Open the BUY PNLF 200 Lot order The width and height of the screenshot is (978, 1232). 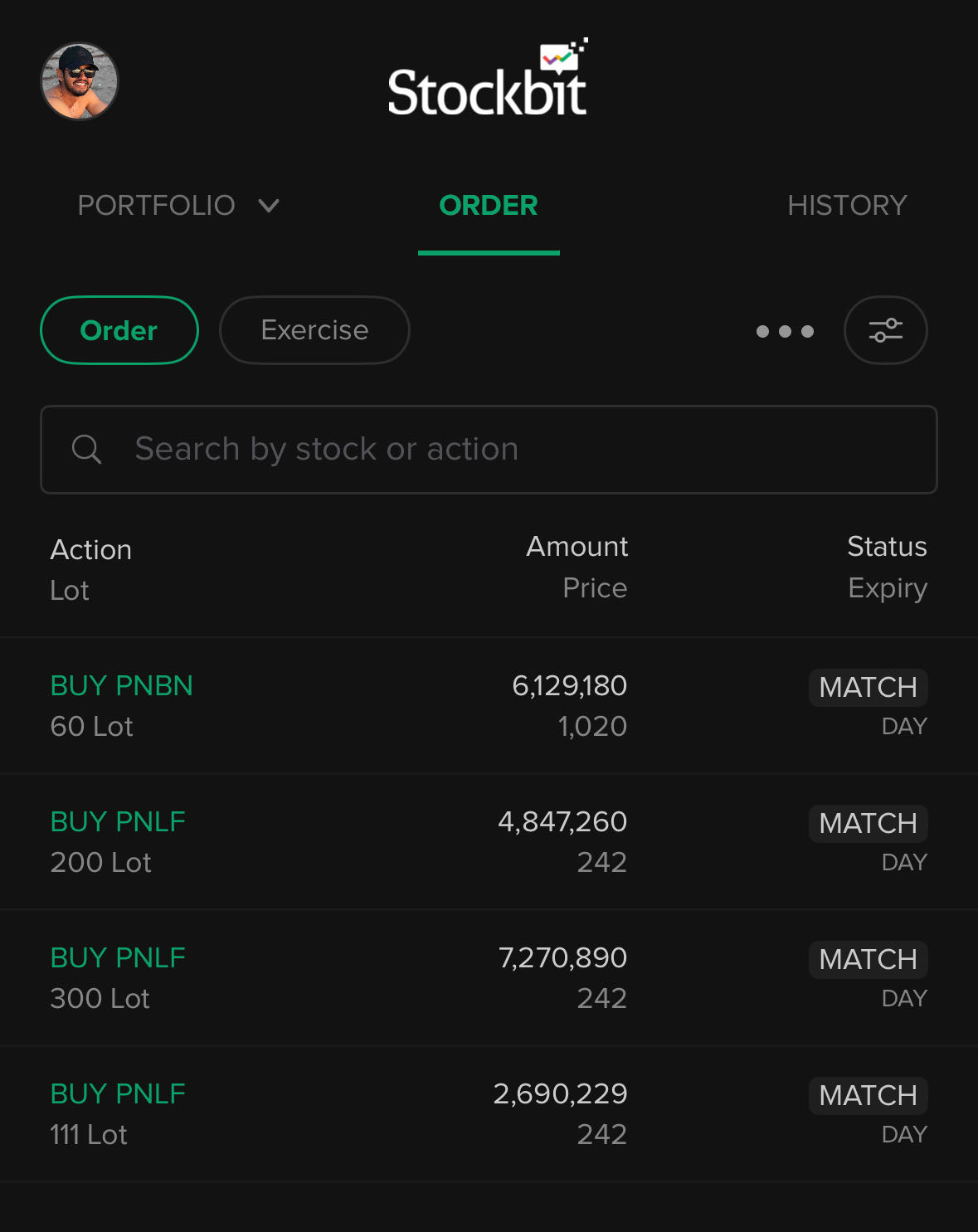click(x=489, y=841)
